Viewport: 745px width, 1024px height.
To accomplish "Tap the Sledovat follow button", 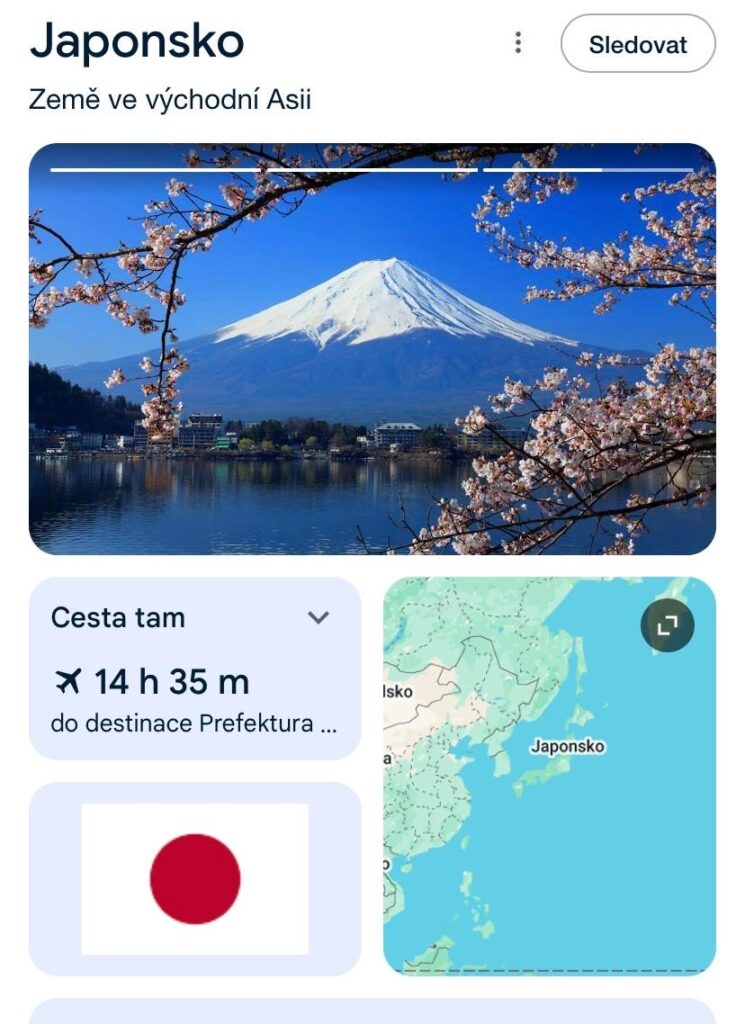I will (637, 44).
